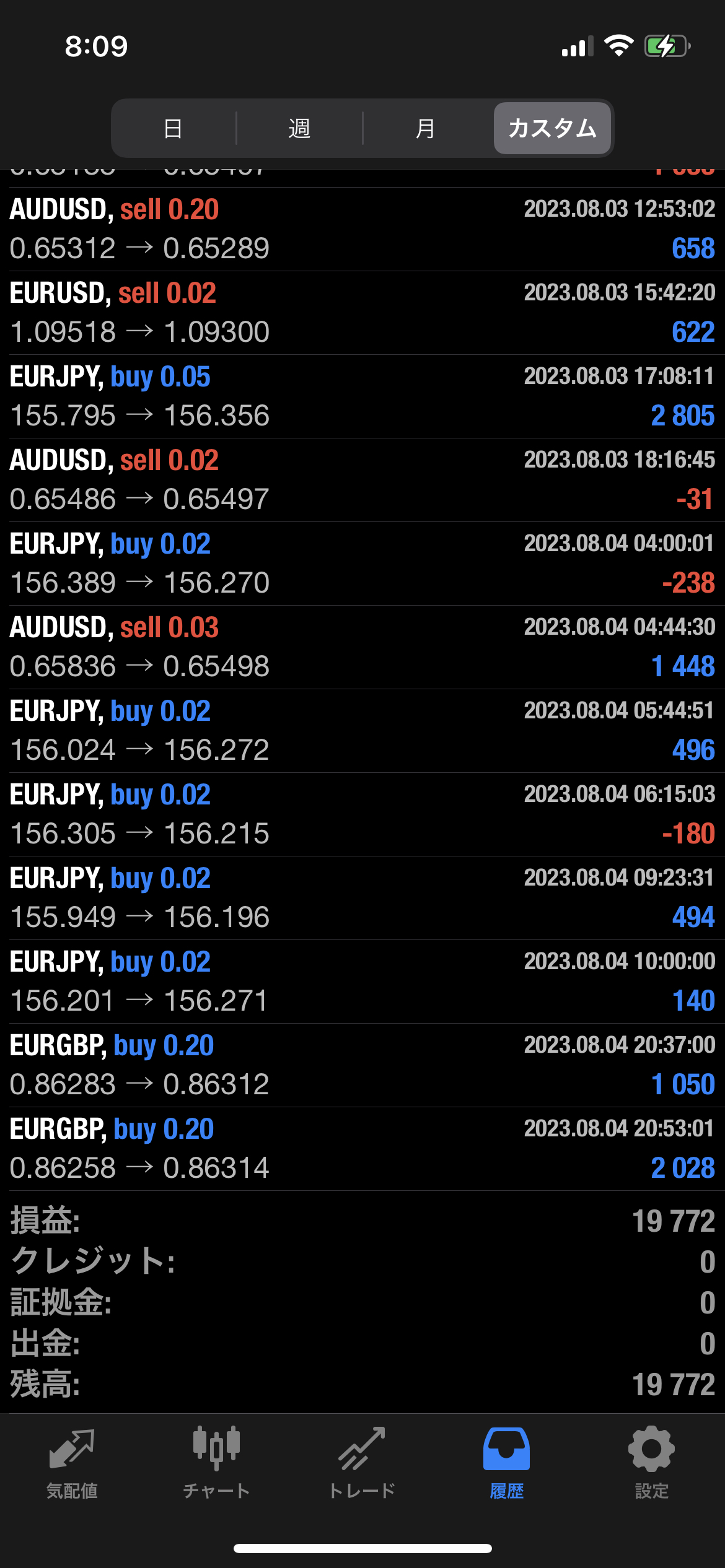This screenshot has width=725, height=1568.
Task: Expand the AUDUSD sell 0.02 trade with -31
Action: coord(362,480)
